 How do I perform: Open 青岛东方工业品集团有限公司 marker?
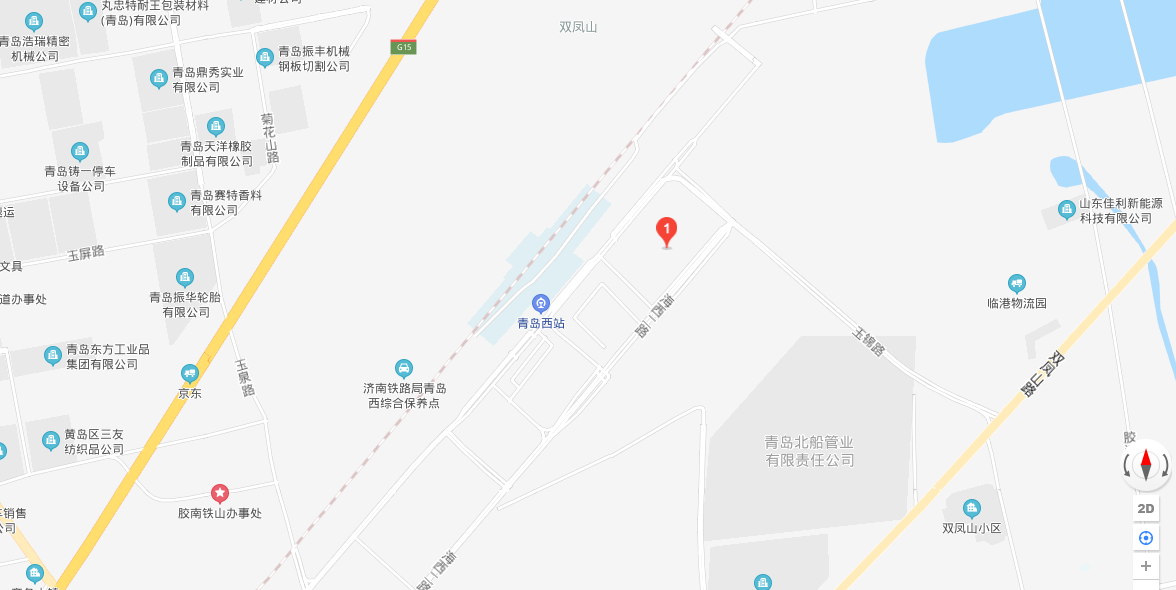[53, 356]
